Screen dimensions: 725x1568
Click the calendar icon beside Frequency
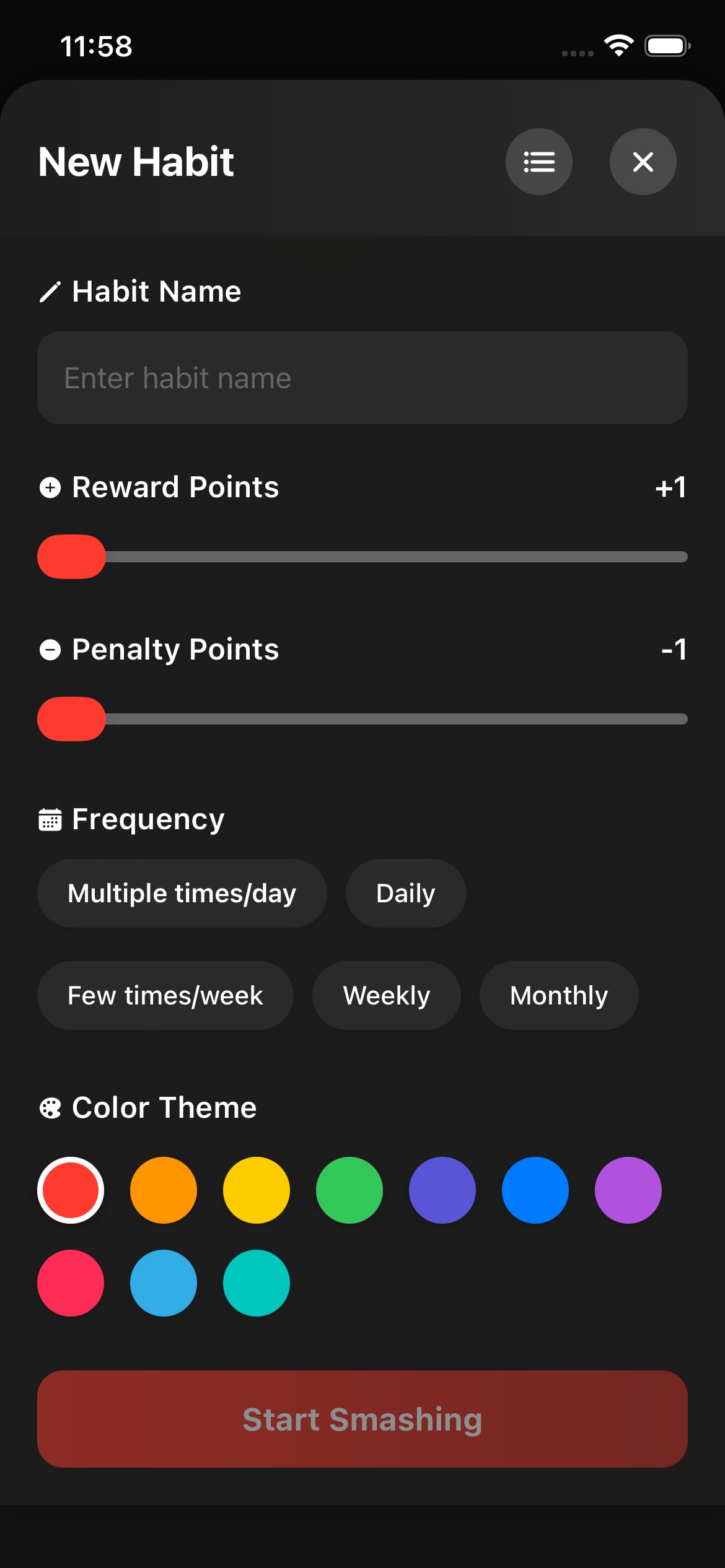coord(51,818)
